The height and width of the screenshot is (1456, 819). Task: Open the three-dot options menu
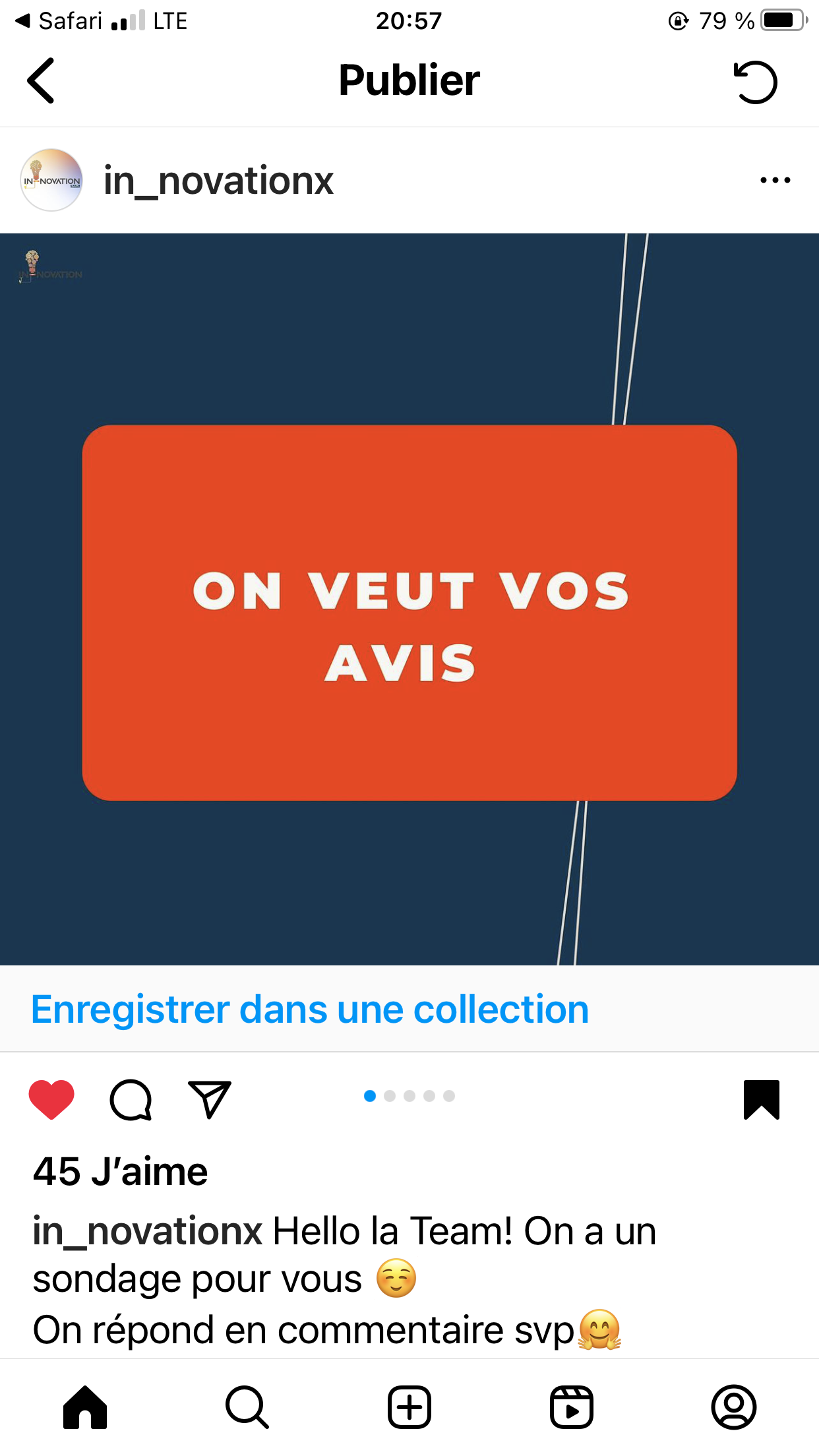775,180
